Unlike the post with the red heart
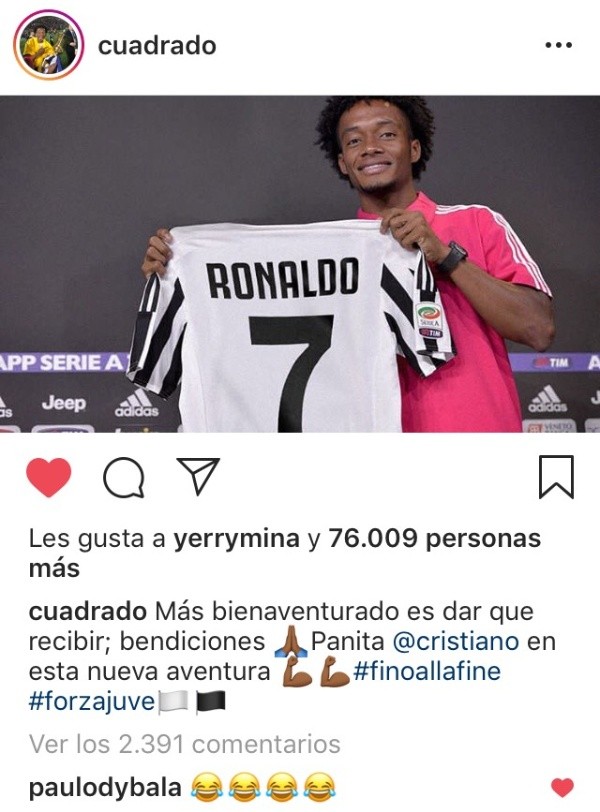This screenshot has width=600, height=812. click(x=48, y=478)
